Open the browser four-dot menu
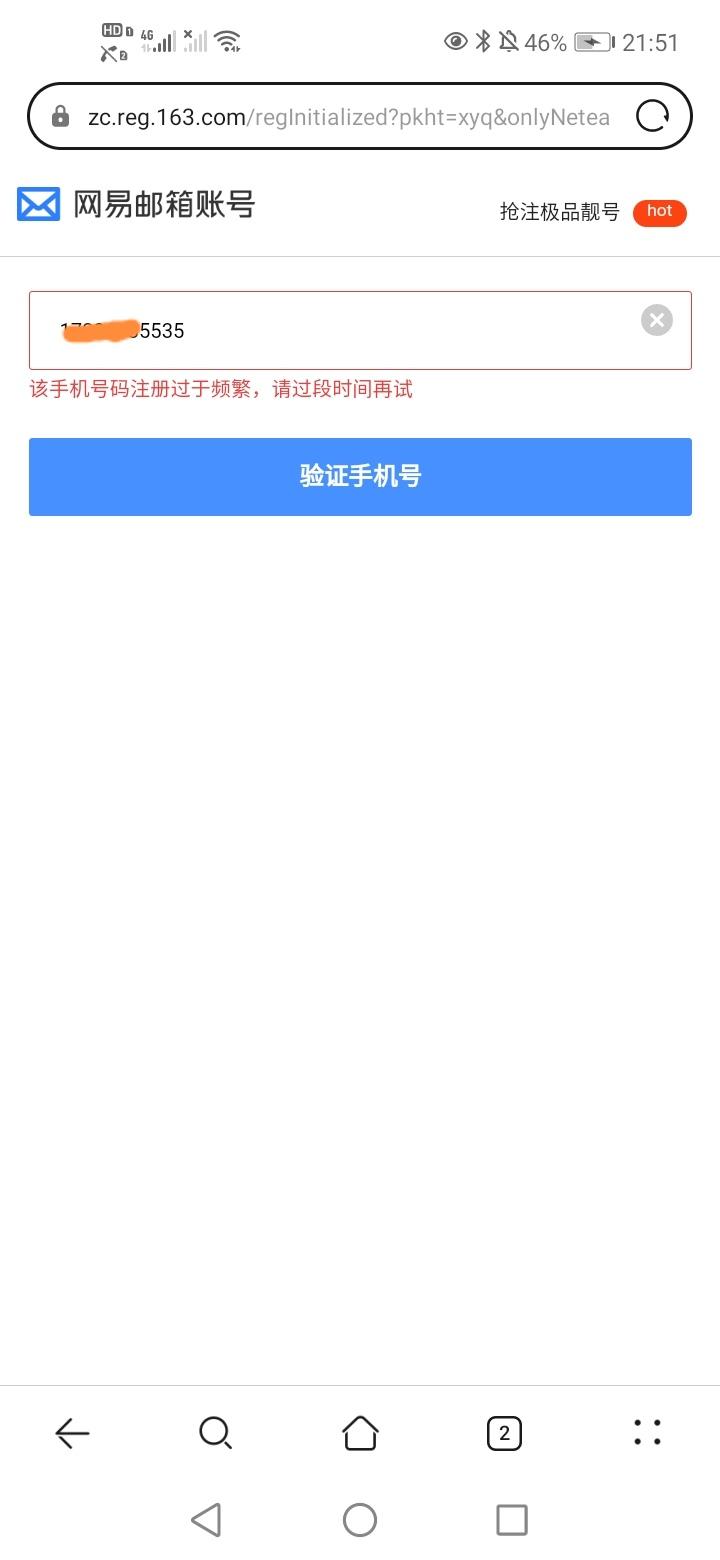Viewport: 720px width, 1560px height. [648, 1432]
